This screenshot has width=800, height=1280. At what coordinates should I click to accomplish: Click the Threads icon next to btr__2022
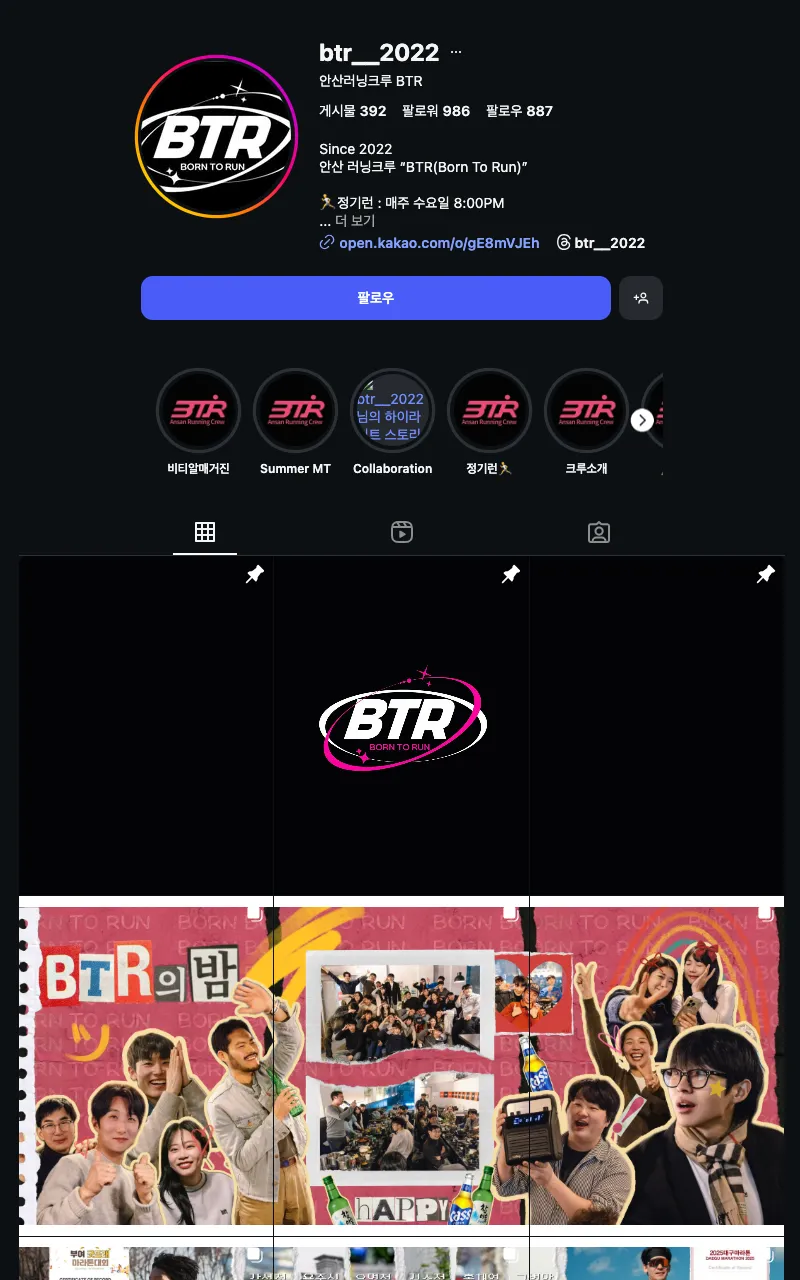[564, 242]
